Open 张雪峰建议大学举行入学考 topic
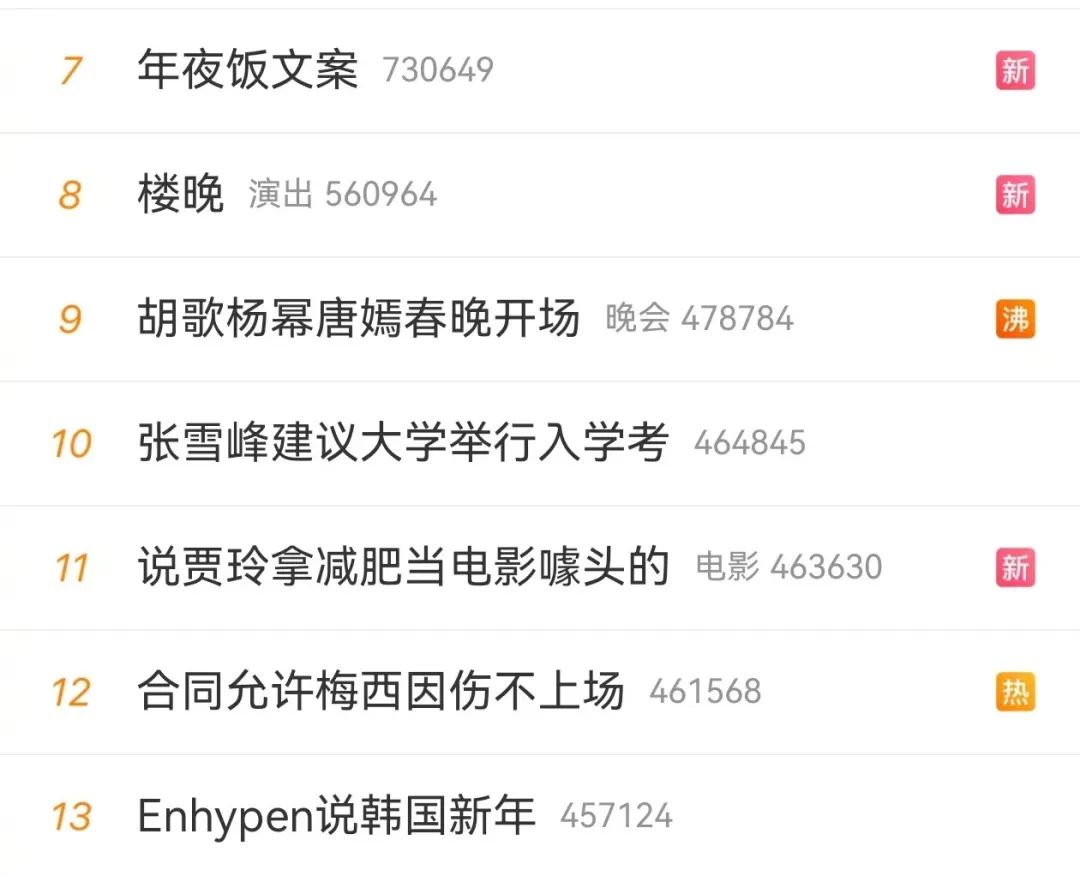The height and width of the screenshot is (876, 1080). coord(403,443)
